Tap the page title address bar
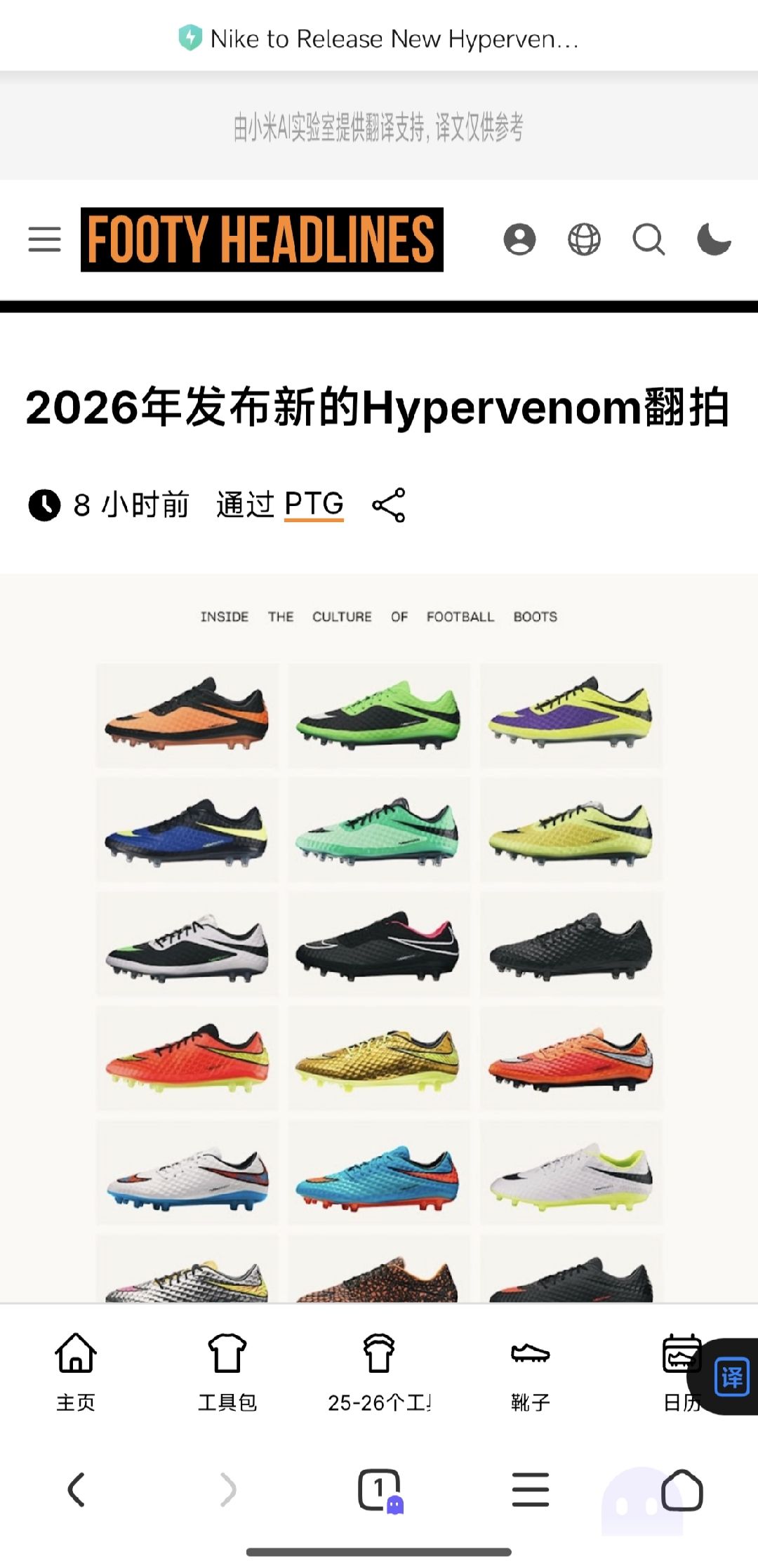 (379, 39)
